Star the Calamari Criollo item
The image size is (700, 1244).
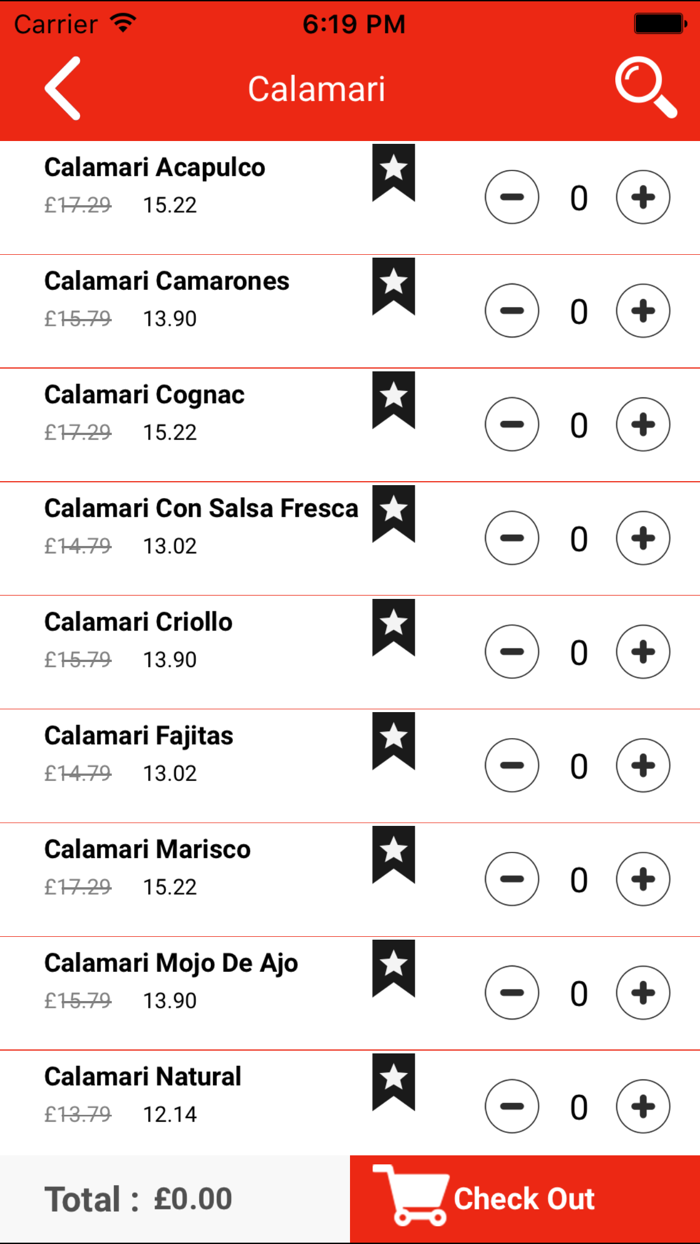coord(394,626)
